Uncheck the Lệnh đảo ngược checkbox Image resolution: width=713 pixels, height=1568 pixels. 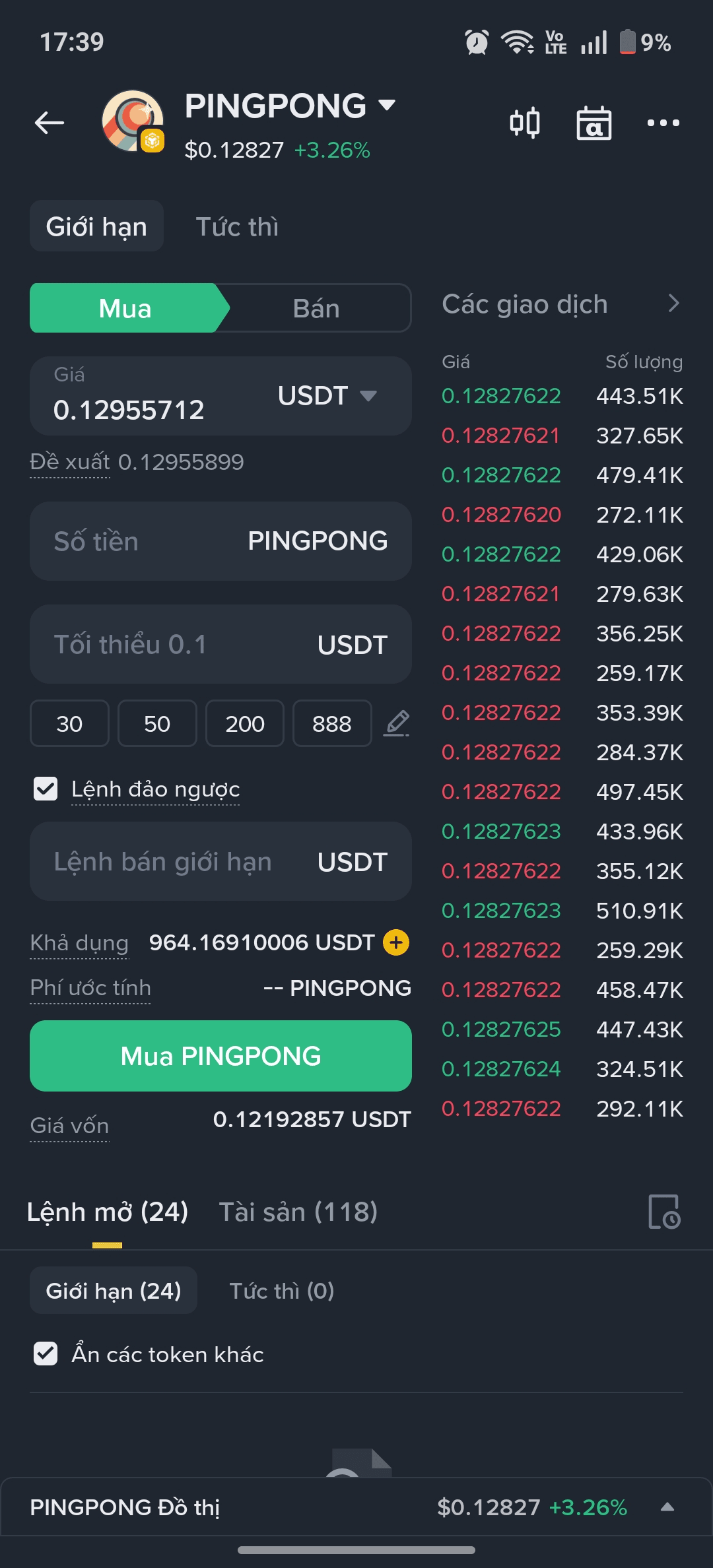(x=46, y=789)
